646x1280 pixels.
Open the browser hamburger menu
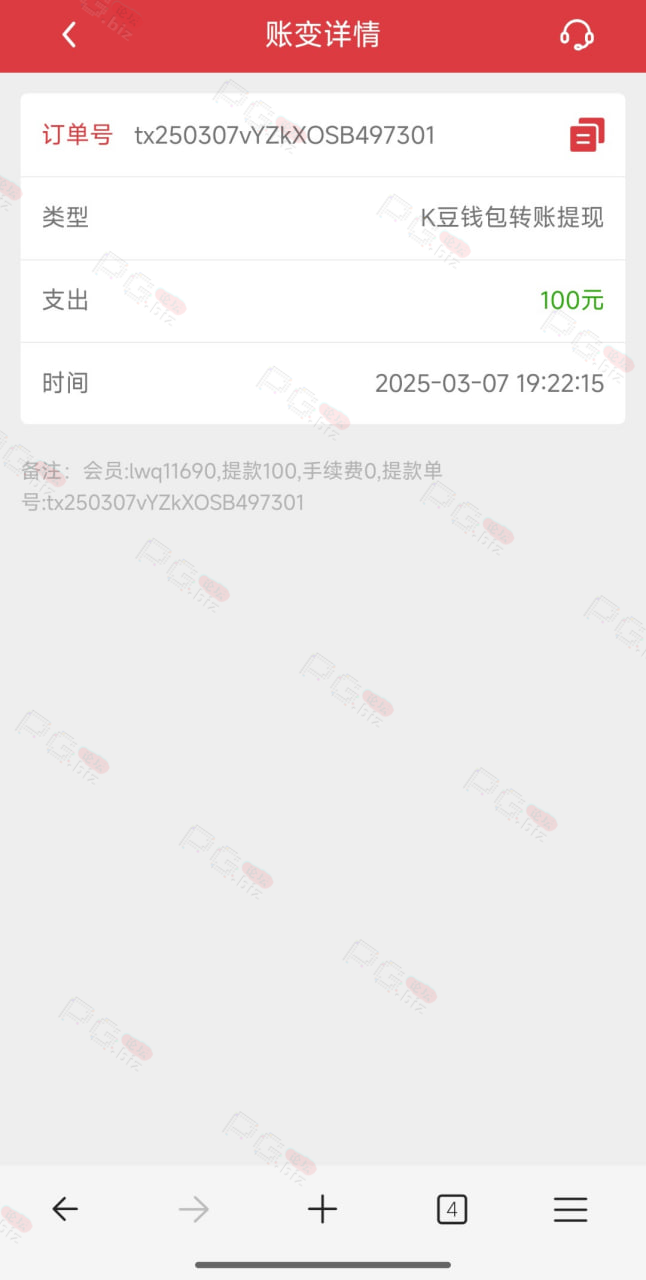coord(570,1210)
